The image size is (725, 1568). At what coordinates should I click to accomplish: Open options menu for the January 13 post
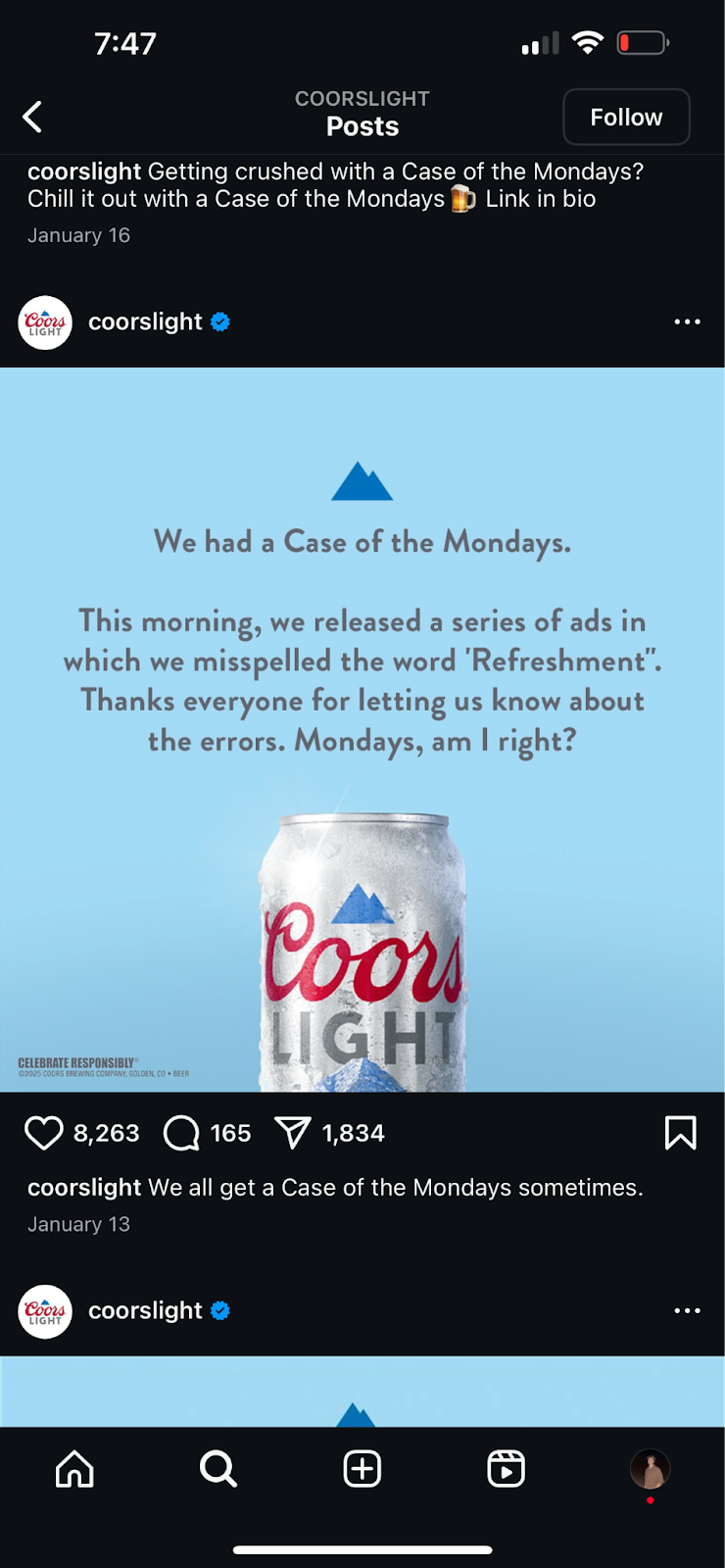coord(687,321)
